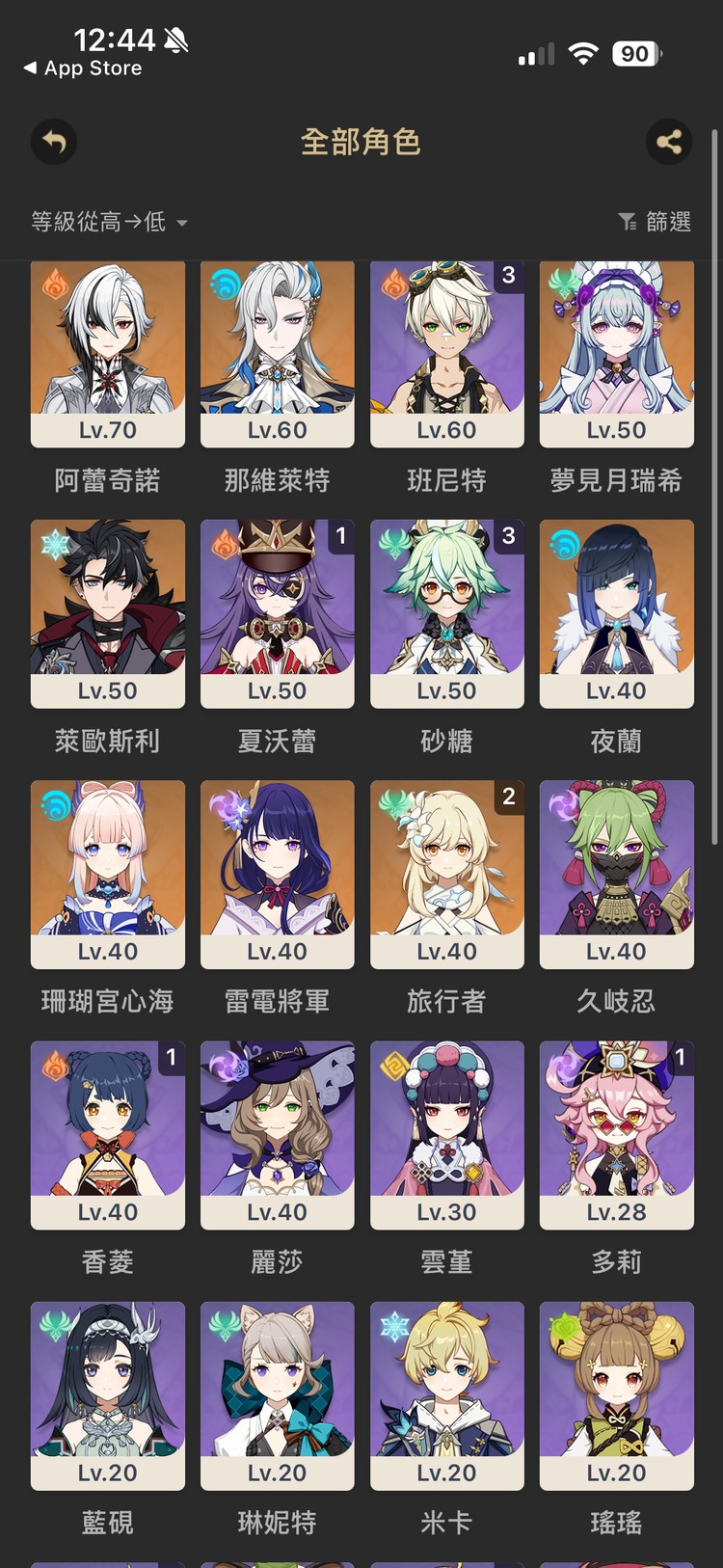Screen dimensions: 723x1568
Task: Tap the back arrow button
Action: (54, 142)
